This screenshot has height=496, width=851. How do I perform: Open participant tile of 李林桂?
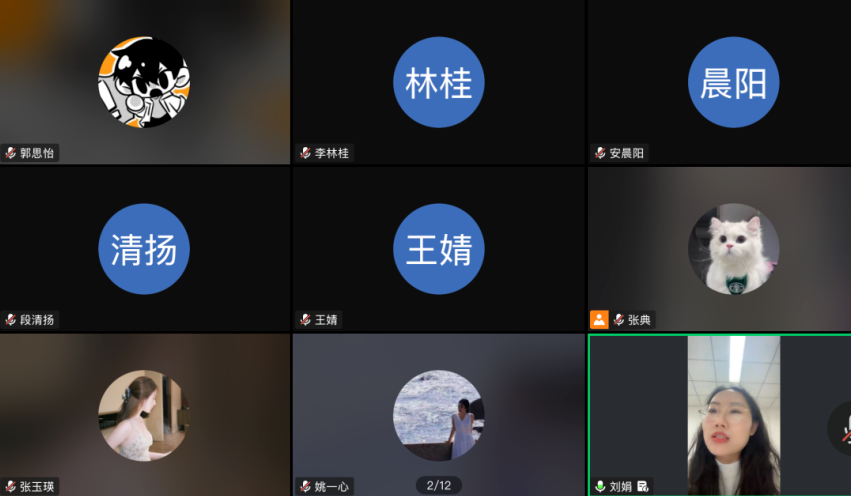click(x=438, y=82)
